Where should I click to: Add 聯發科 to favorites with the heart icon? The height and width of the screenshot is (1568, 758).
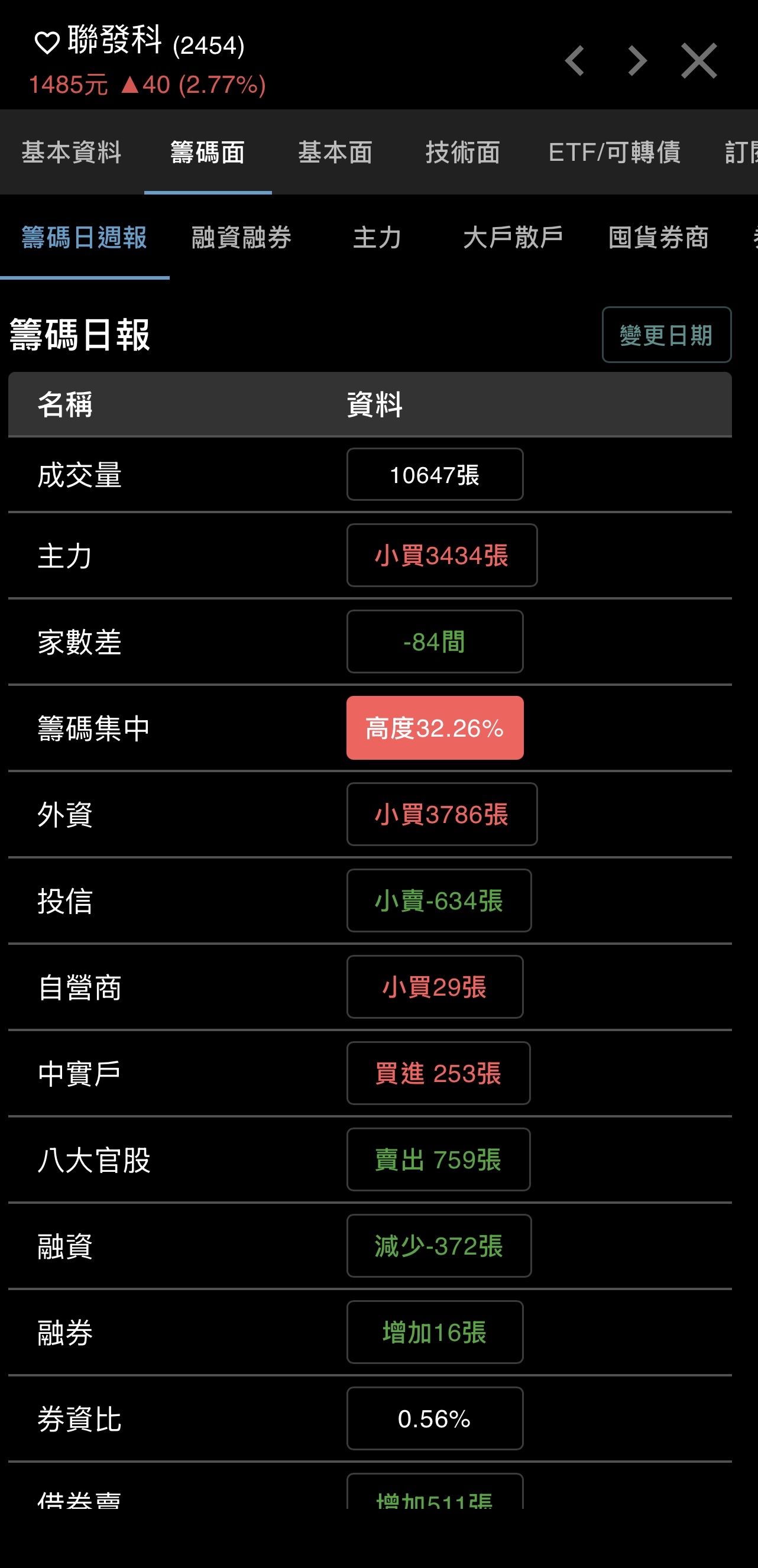click(46, 43)
